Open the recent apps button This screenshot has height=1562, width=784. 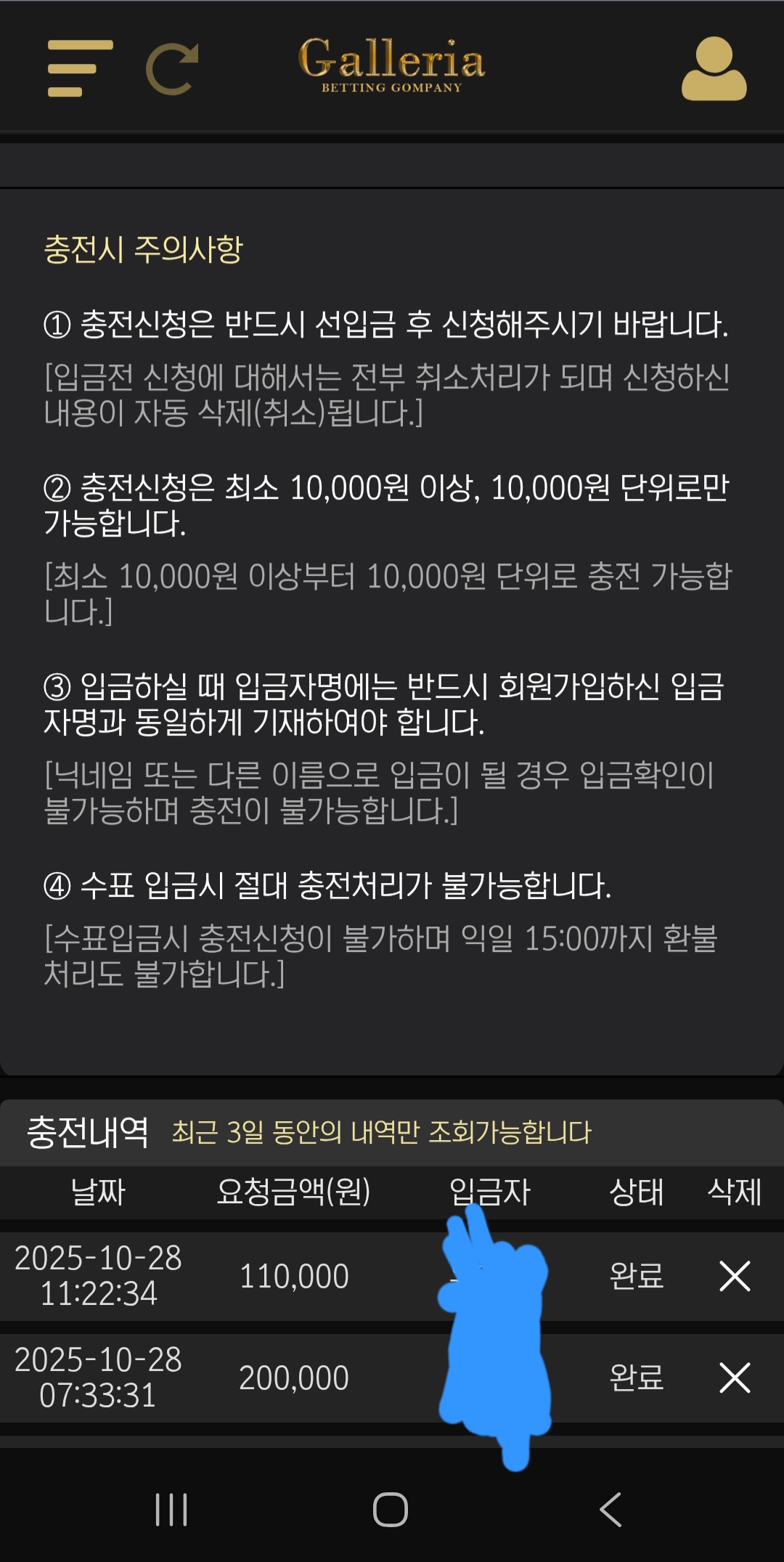tap(171, 1510)
